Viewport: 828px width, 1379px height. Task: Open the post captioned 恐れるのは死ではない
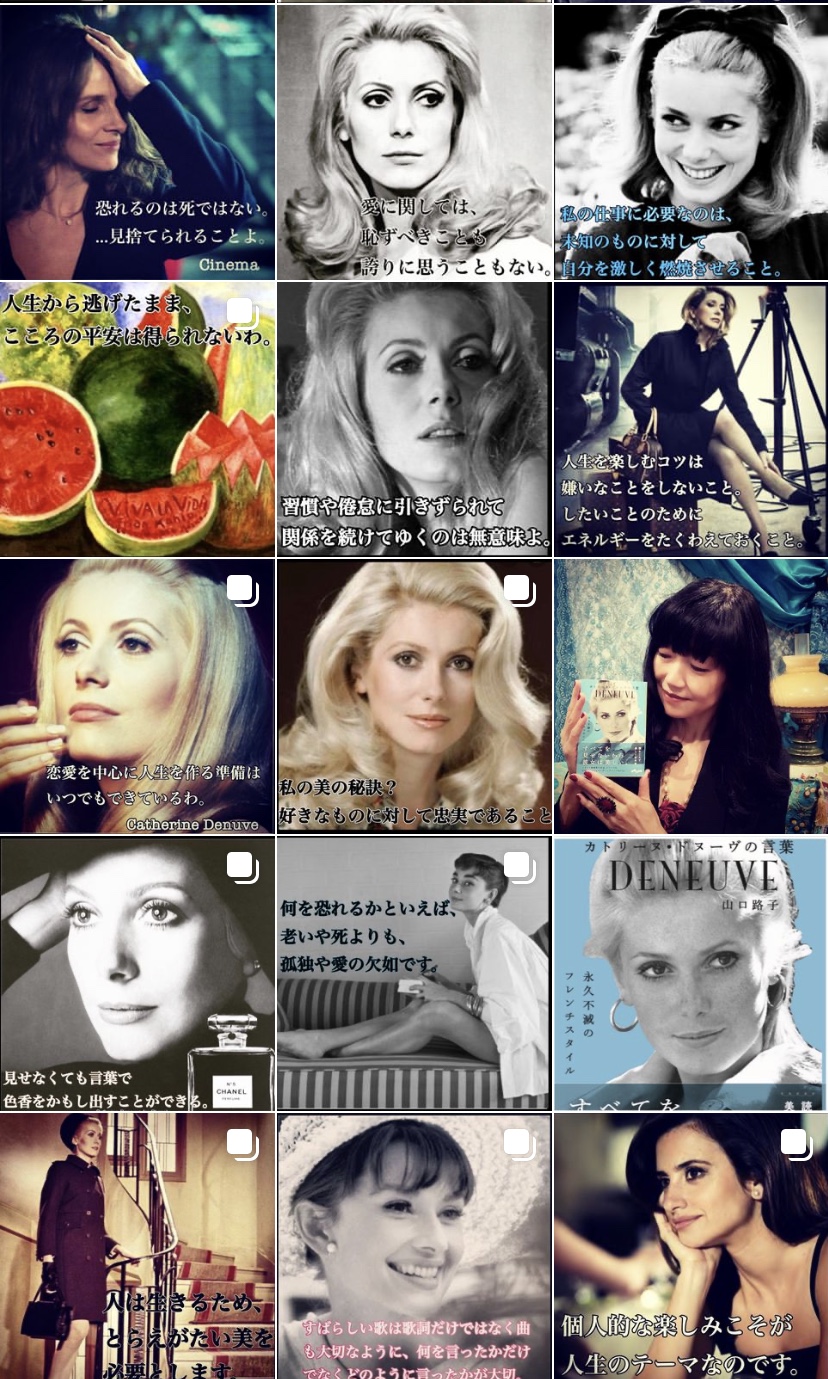pos(137,142)
